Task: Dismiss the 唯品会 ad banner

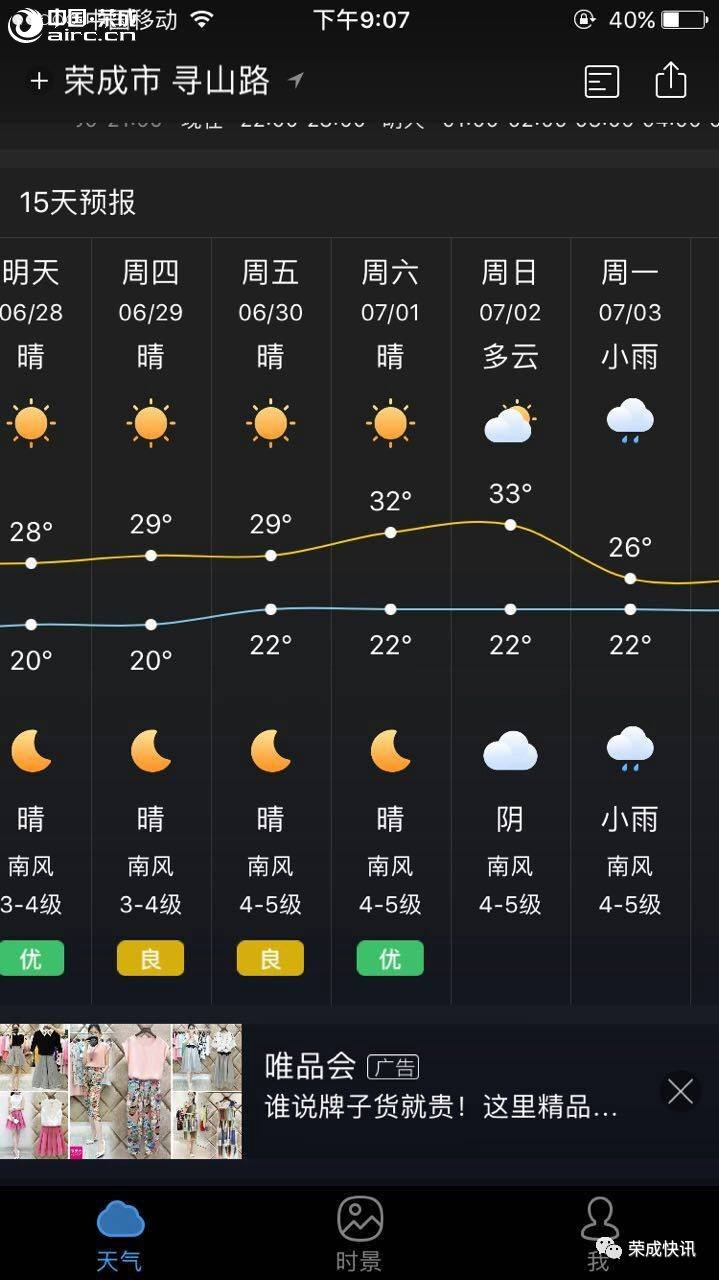Action: [680, 1091]
